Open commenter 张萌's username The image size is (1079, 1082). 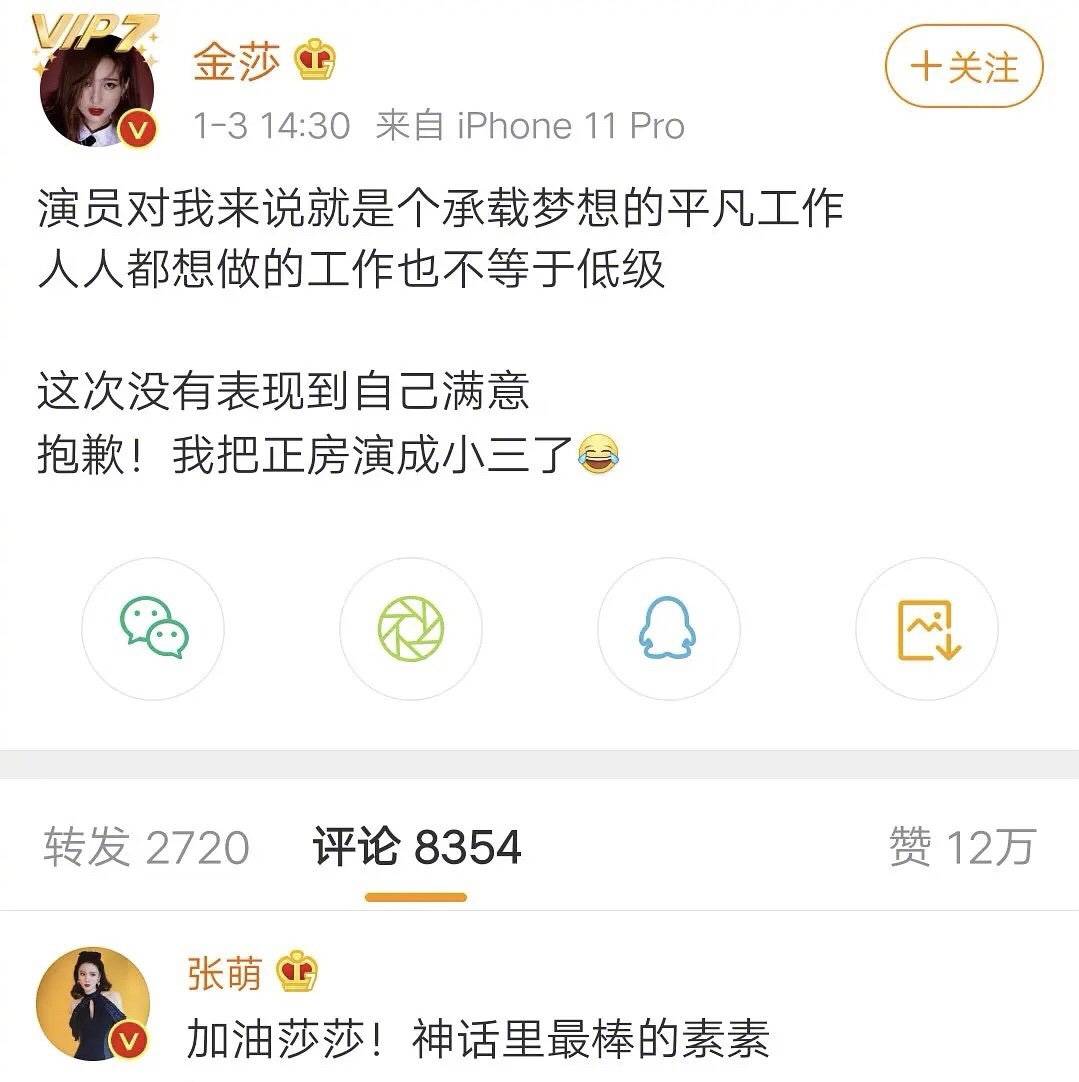(224, 973)
